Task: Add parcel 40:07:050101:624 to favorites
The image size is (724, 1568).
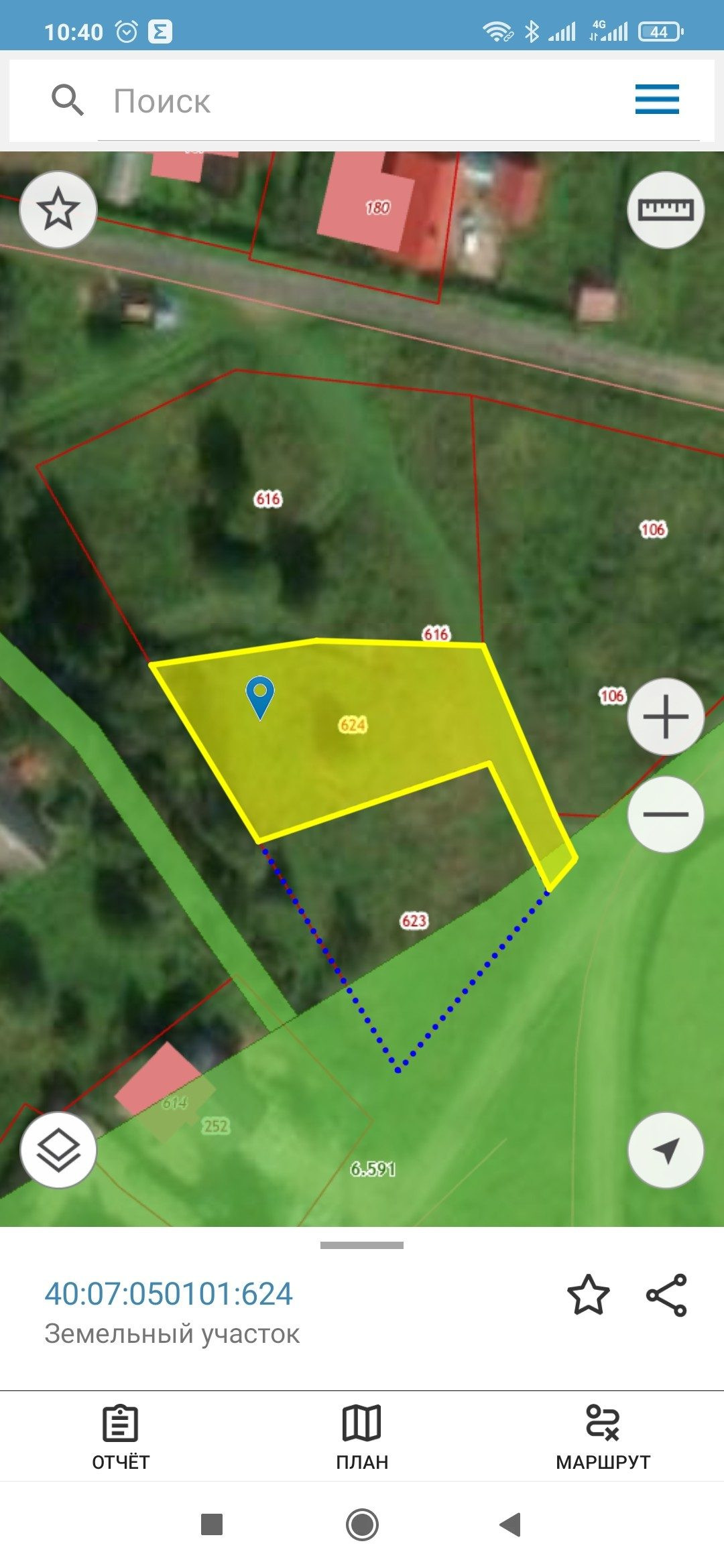Action: pos(588,1295)
